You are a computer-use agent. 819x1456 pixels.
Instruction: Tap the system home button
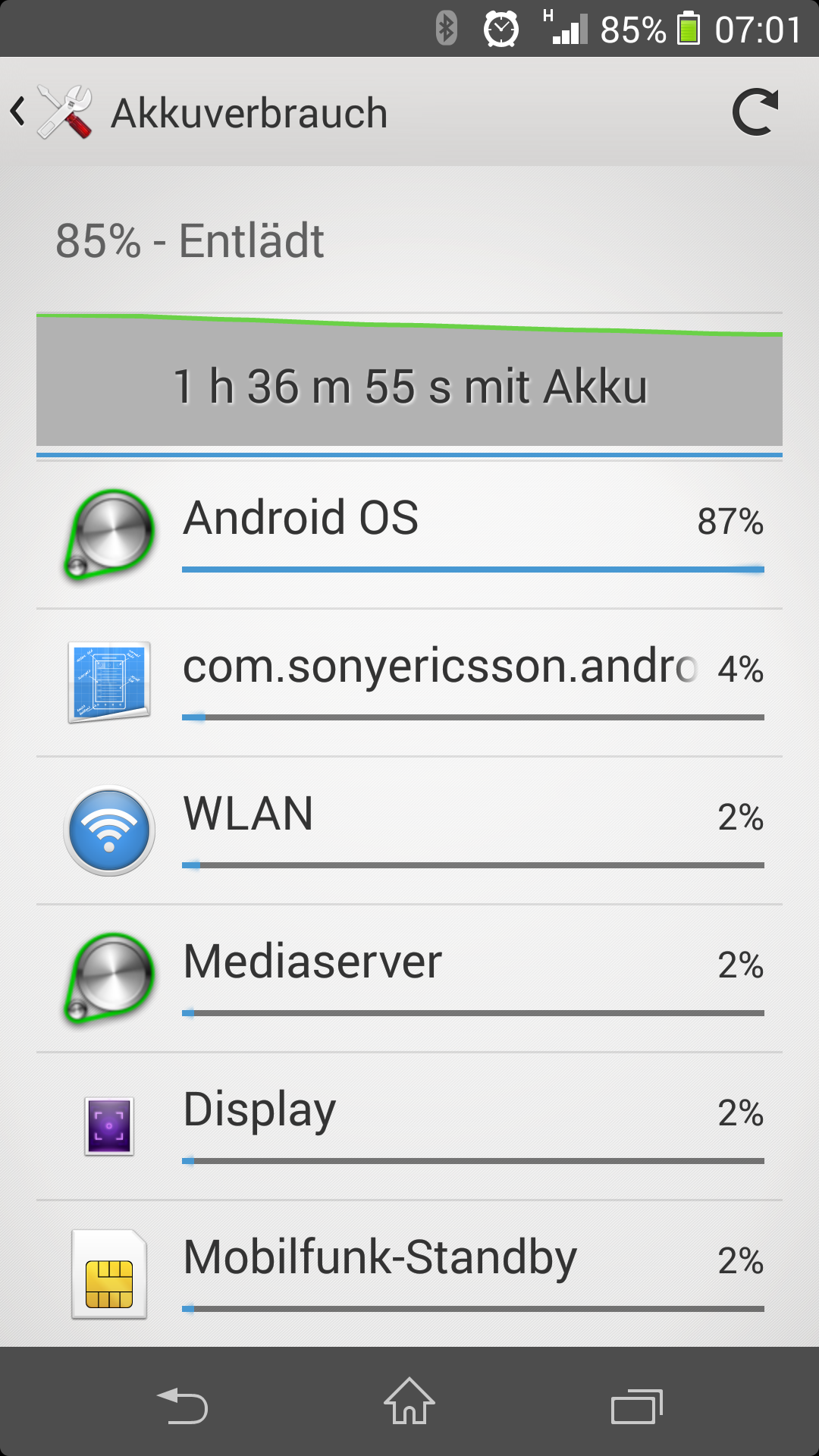(x=409, y=1401)
